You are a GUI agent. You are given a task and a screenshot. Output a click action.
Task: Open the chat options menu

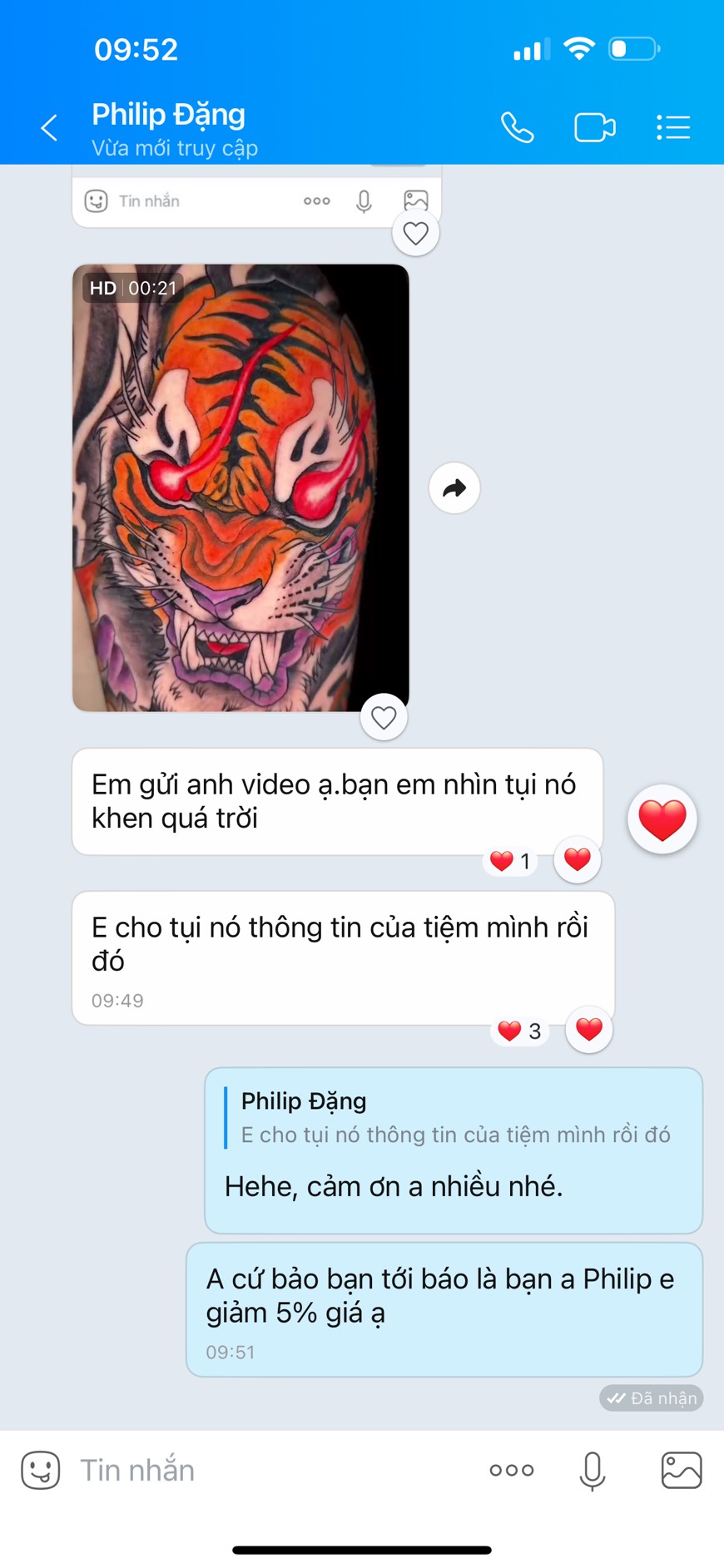point(672,128)
